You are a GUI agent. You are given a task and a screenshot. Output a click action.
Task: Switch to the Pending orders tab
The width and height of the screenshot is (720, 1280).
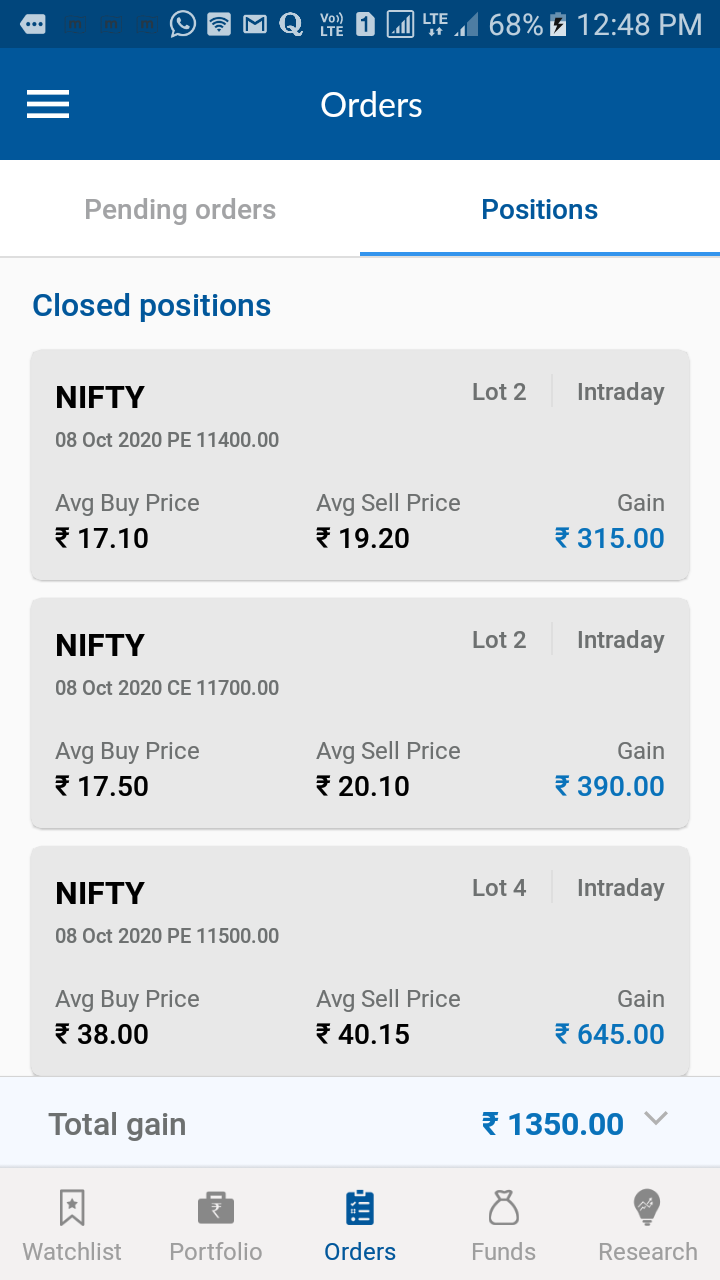tap(180, 210)
